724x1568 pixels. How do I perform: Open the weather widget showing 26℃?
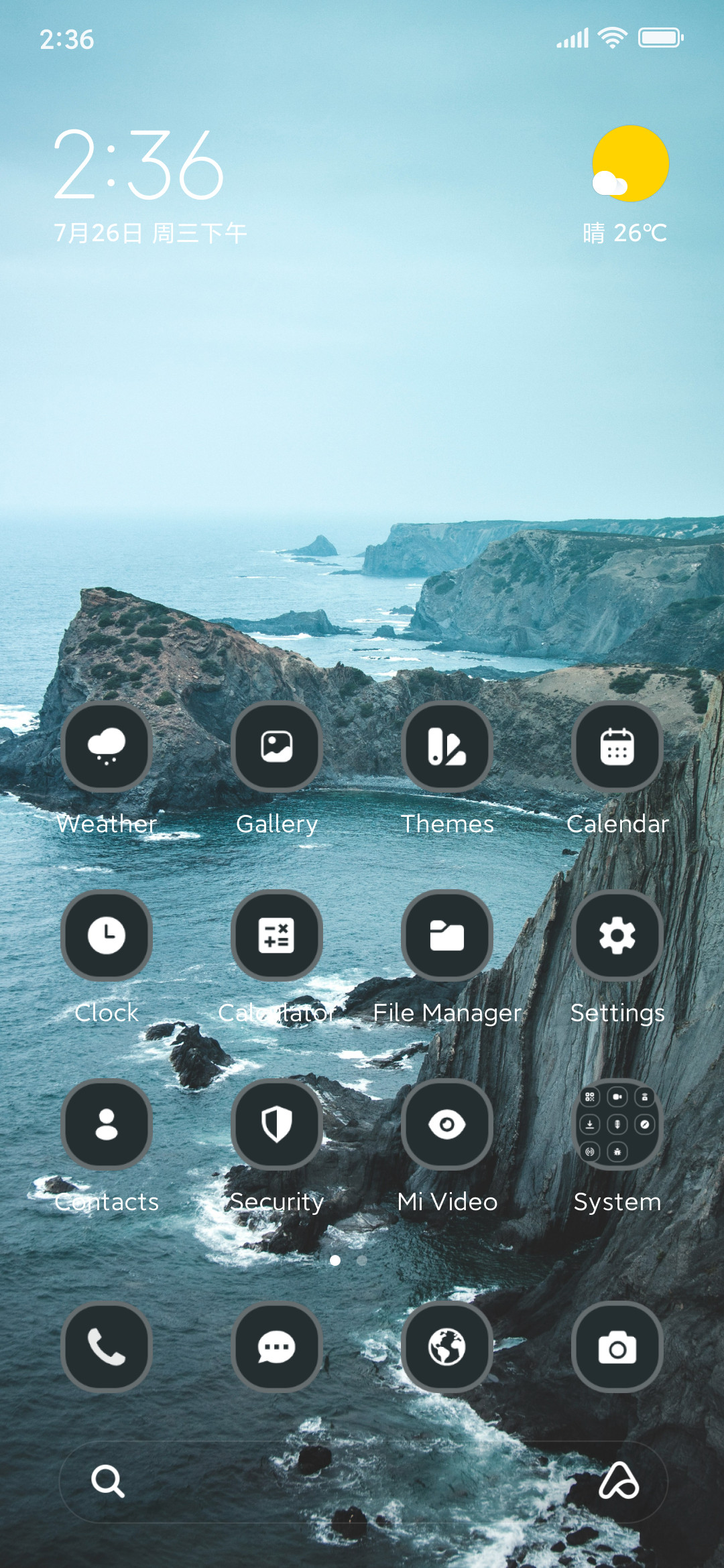click(x=625, y=185)
